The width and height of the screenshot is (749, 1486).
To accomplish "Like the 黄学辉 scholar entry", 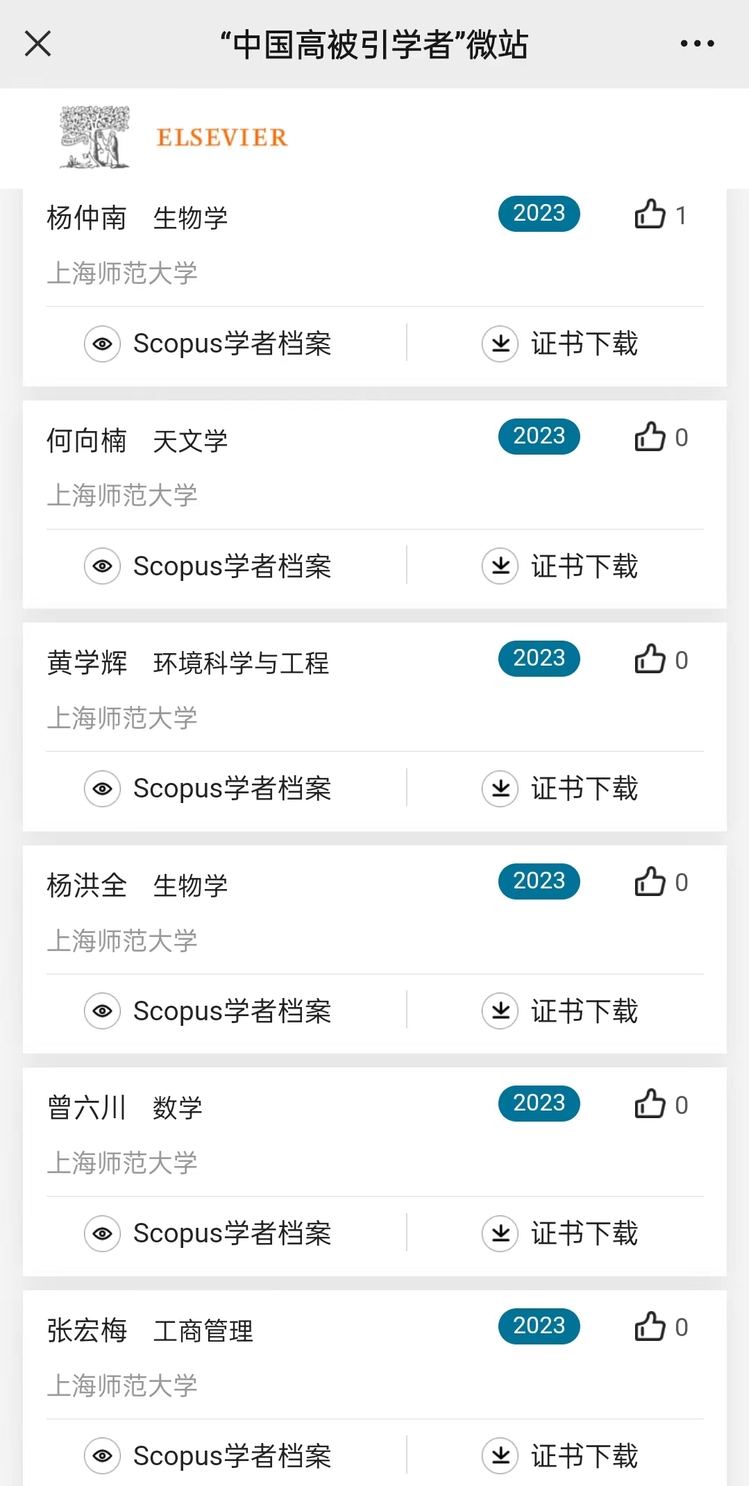I will (650, 660).
